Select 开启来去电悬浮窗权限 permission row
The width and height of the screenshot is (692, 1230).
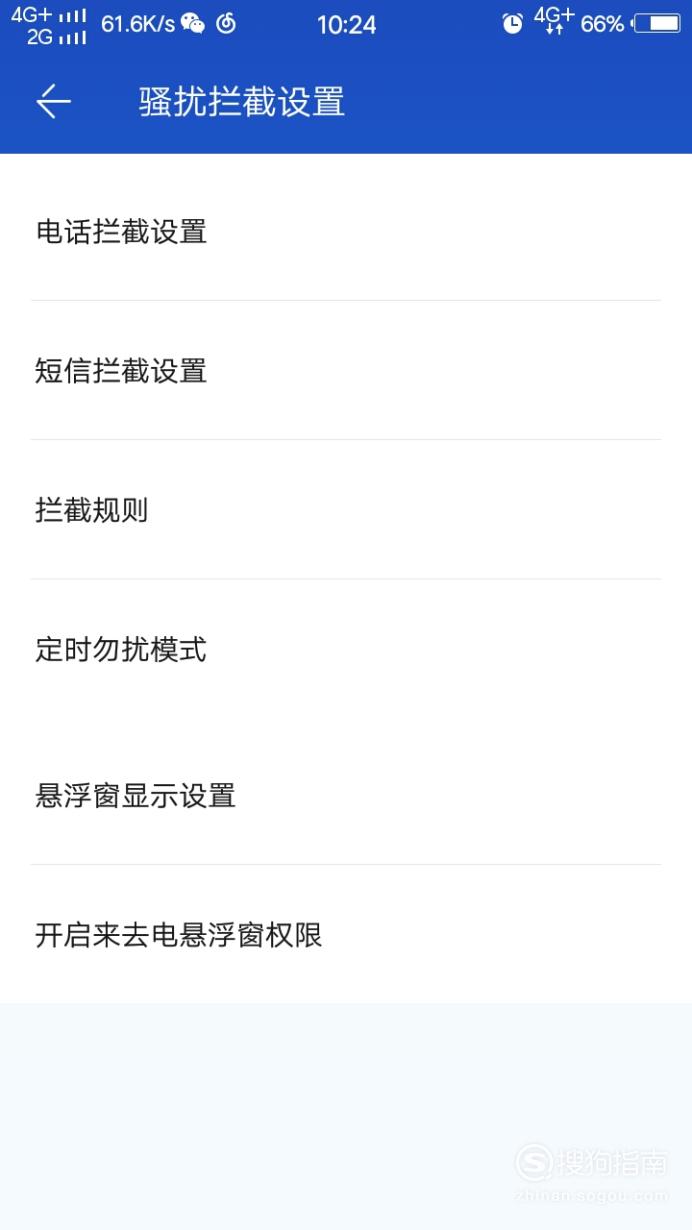click(x=346, y=935)
